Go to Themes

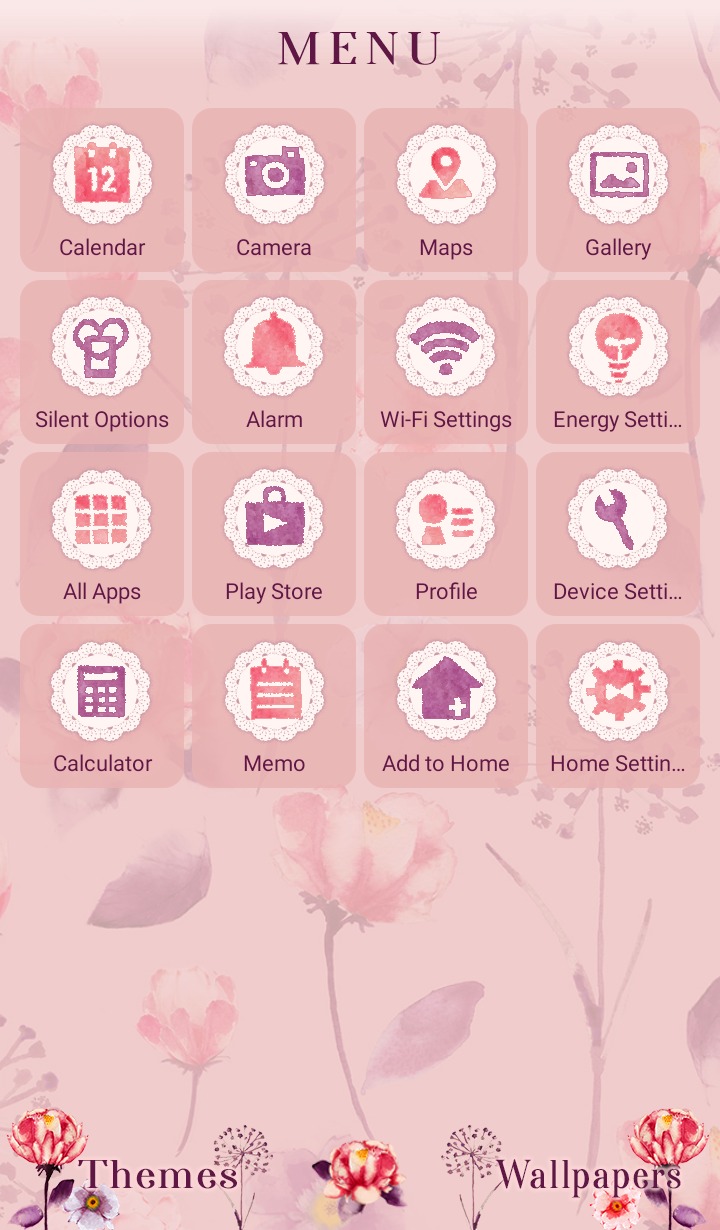[x=158, y=1175]
